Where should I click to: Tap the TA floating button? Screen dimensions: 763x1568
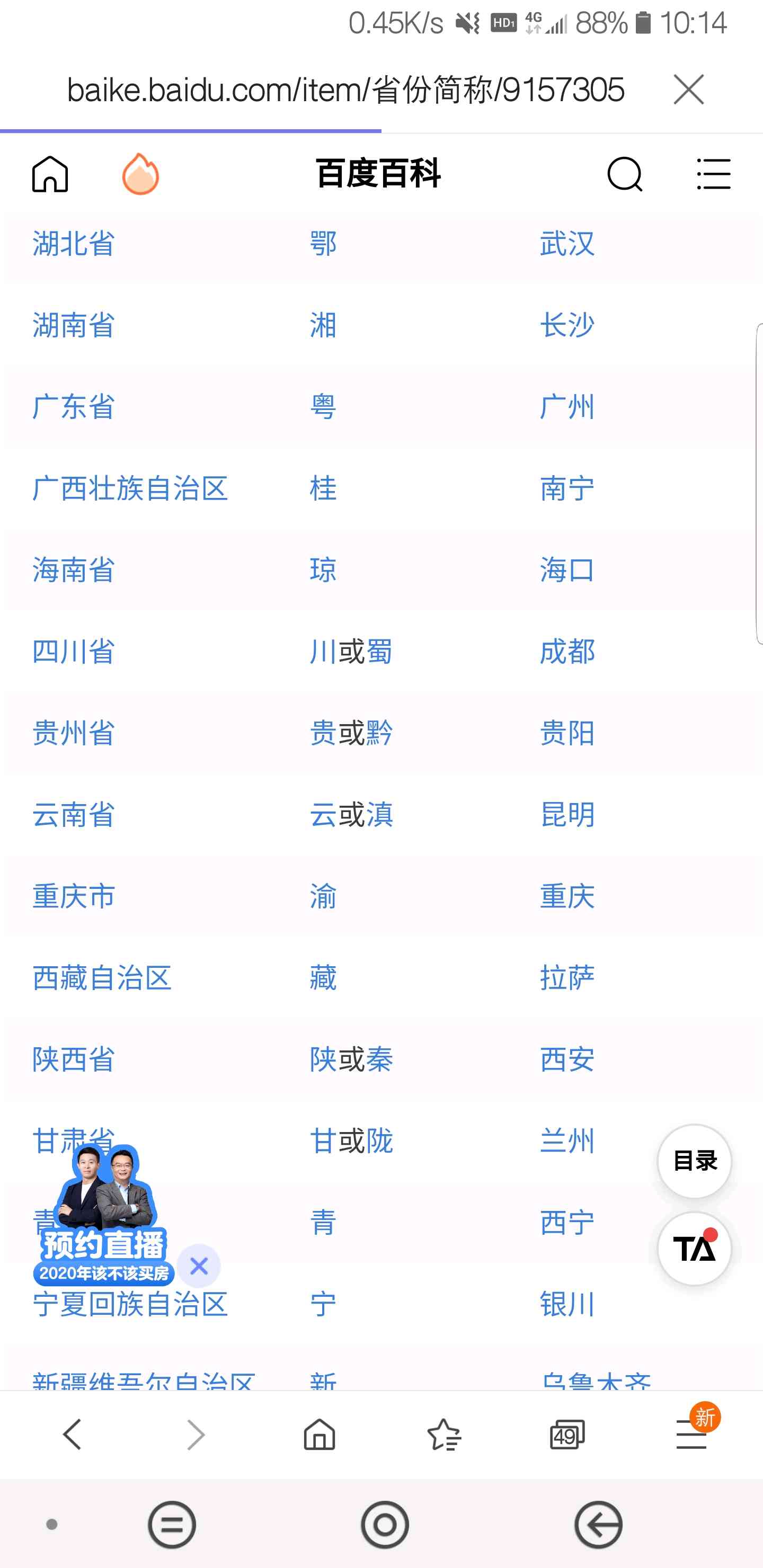[x=694, y=1249]
